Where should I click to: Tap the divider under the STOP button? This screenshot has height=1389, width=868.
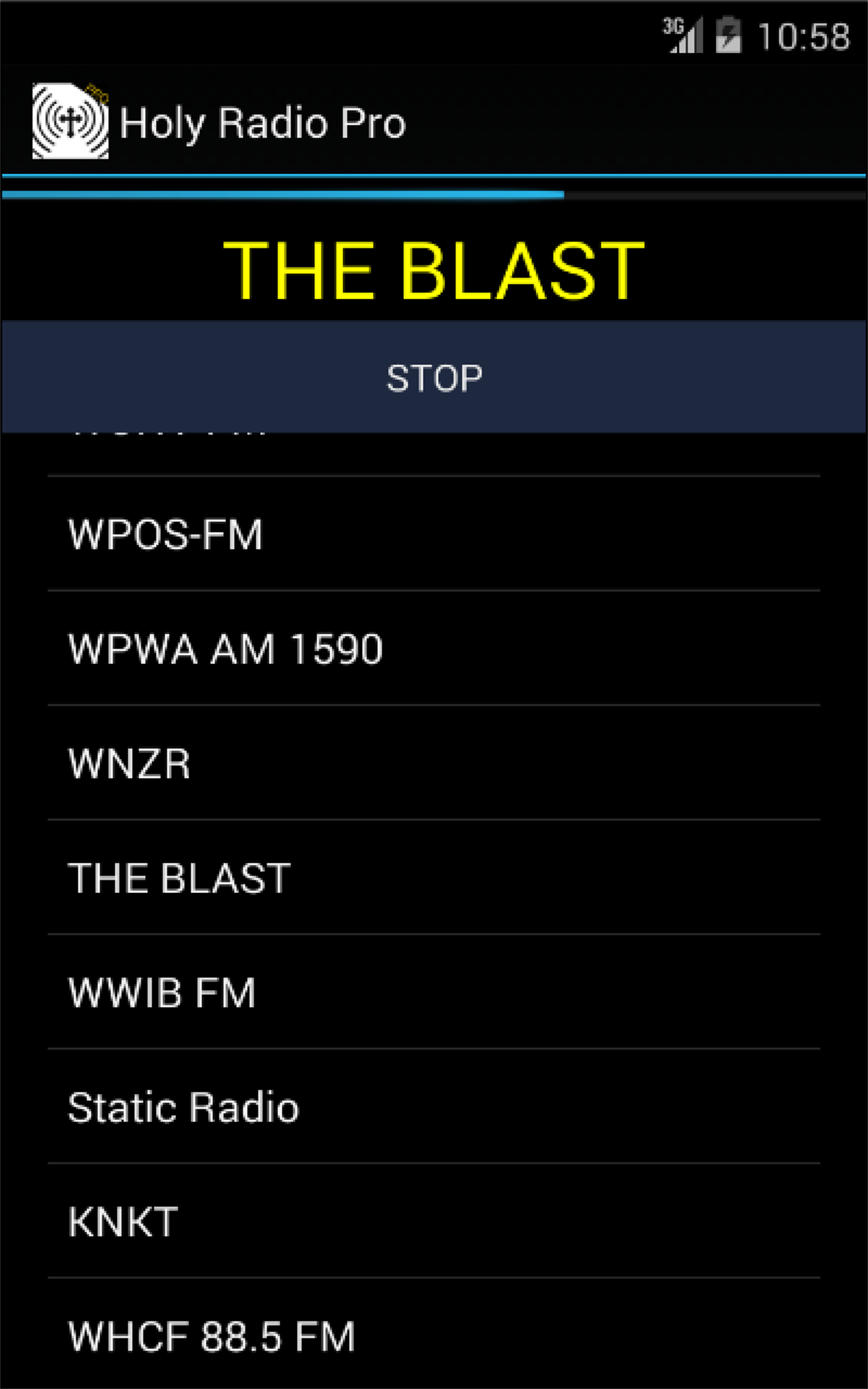coord(434,475)
